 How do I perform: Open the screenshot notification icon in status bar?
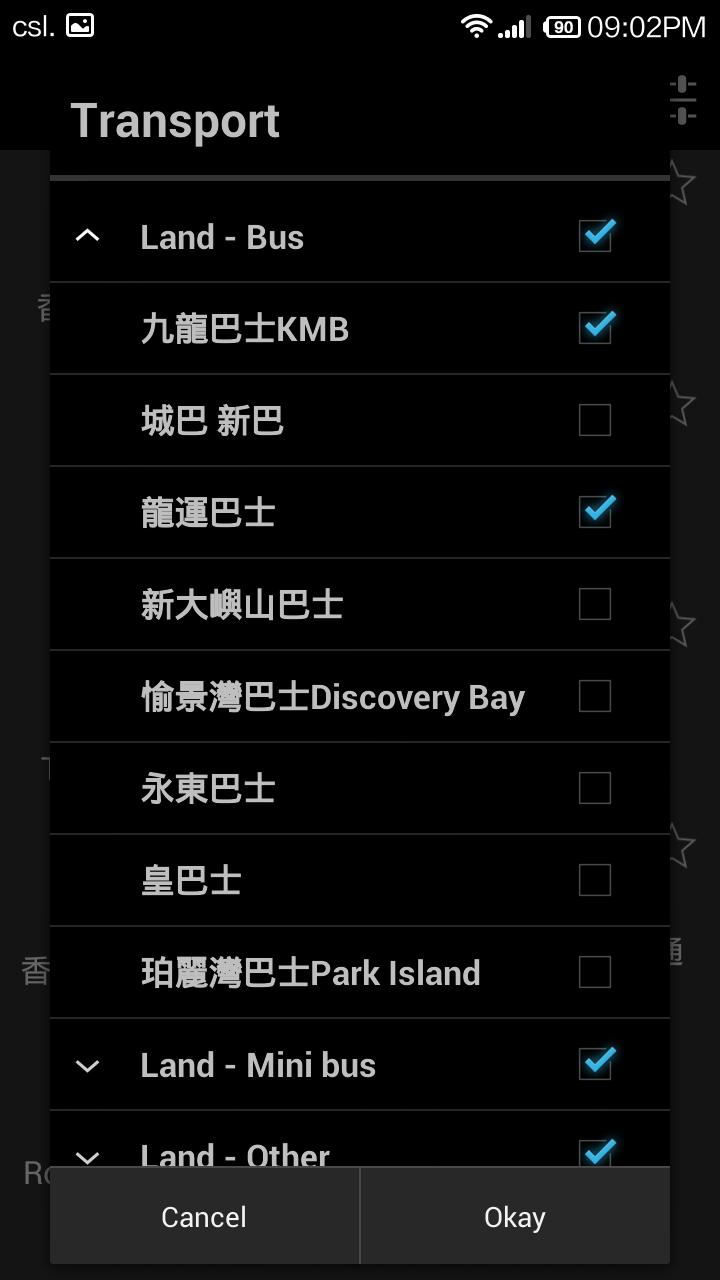[79, 24]
